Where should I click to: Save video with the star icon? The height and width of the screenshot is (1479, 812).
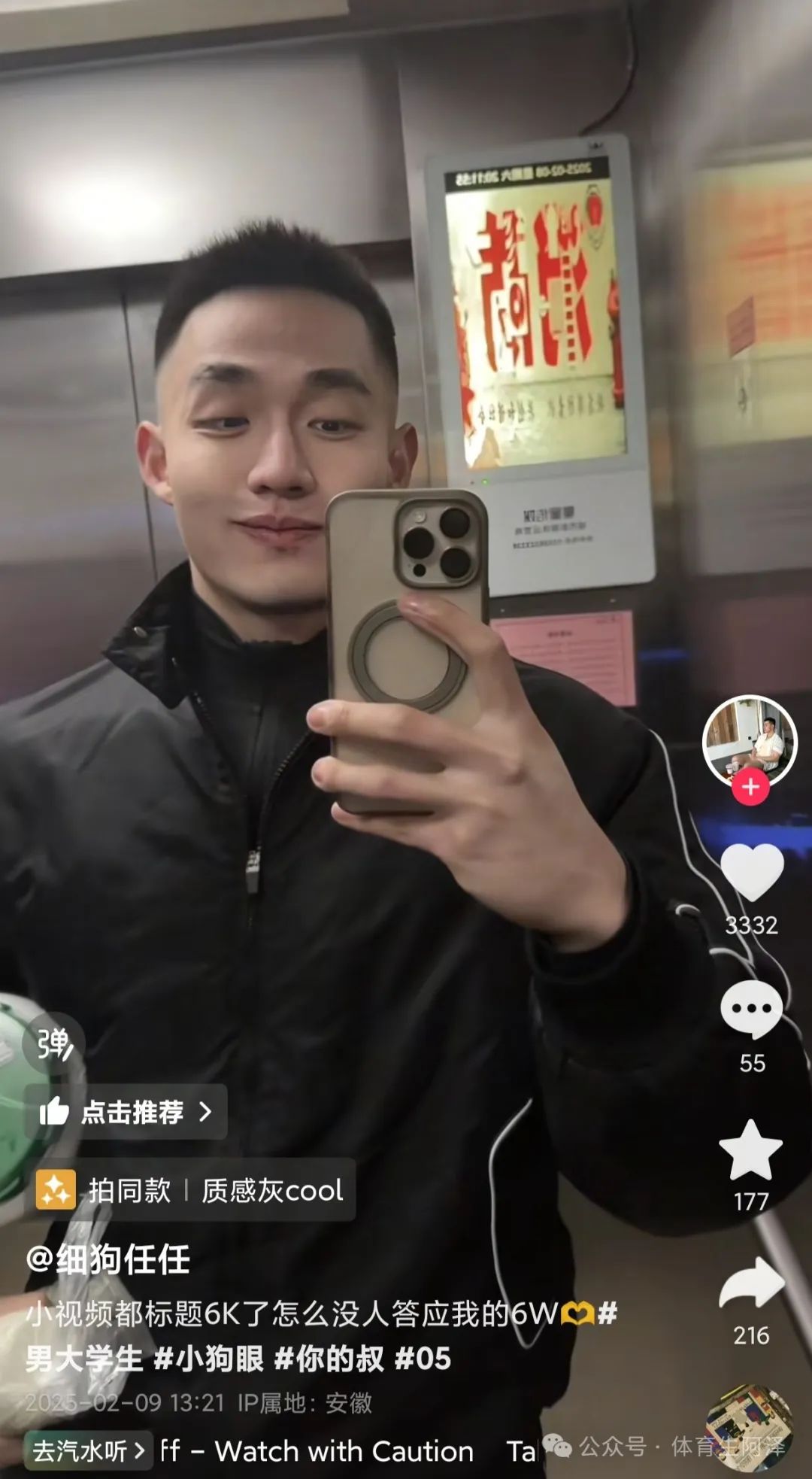(751, 1150)
